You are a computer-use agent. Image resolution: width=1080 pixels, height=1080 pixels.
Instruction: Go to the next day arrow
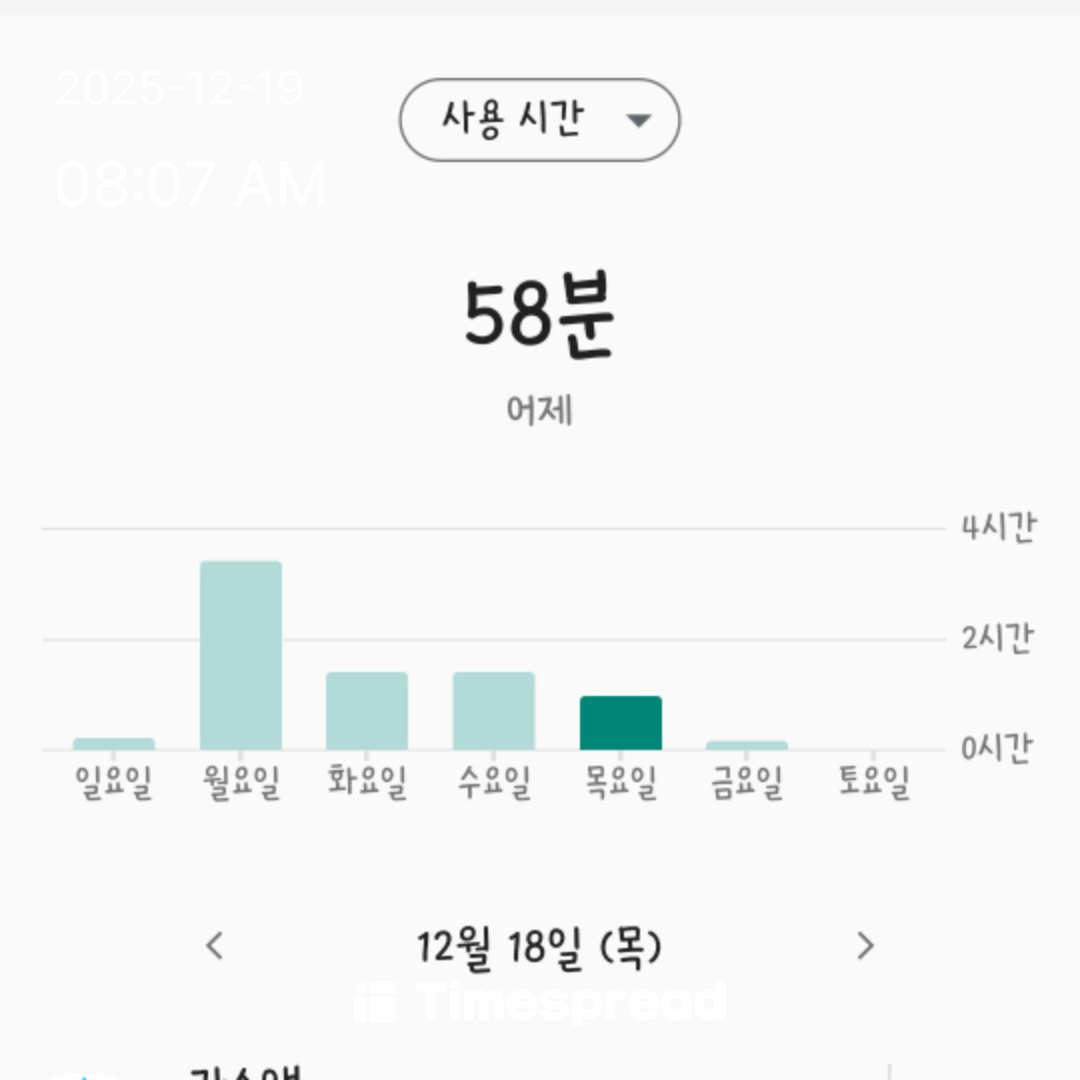point(865,945)
